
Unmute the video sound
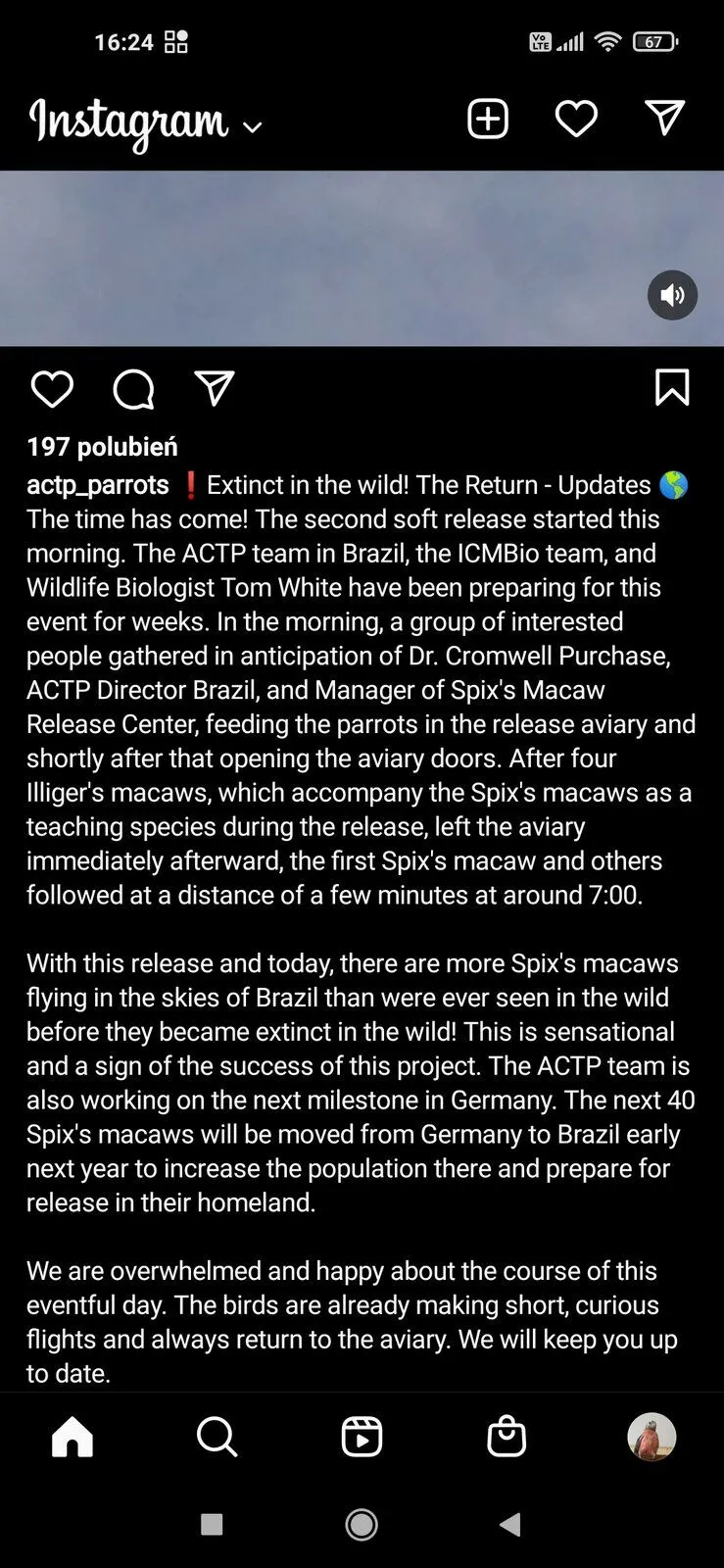point(672,295)
